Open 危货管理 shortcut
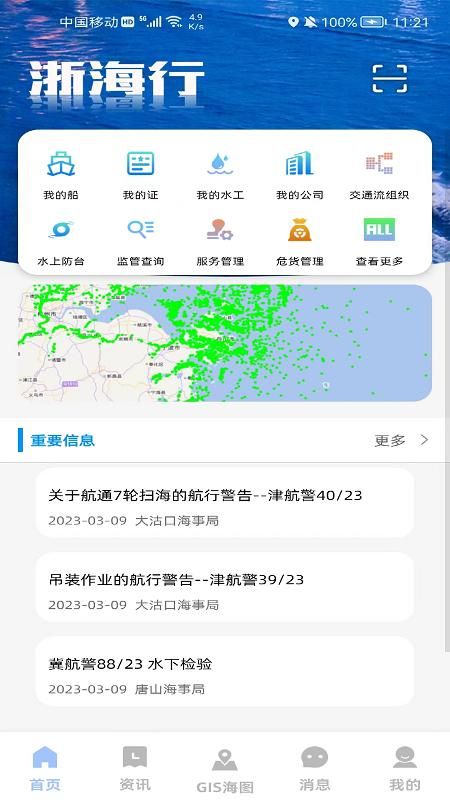The height and width of the screenshot is (800, 450). (x=299, y=242)
